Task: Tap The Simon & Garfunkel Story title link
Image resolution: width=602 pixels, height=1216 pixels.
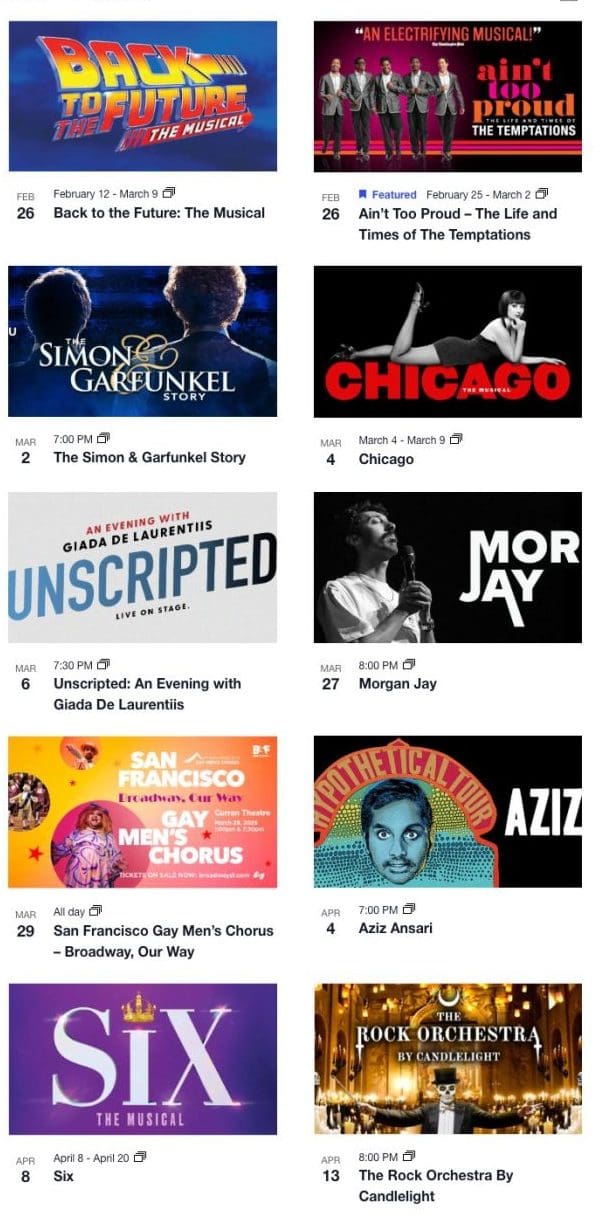Action: (x=149, y=457)
